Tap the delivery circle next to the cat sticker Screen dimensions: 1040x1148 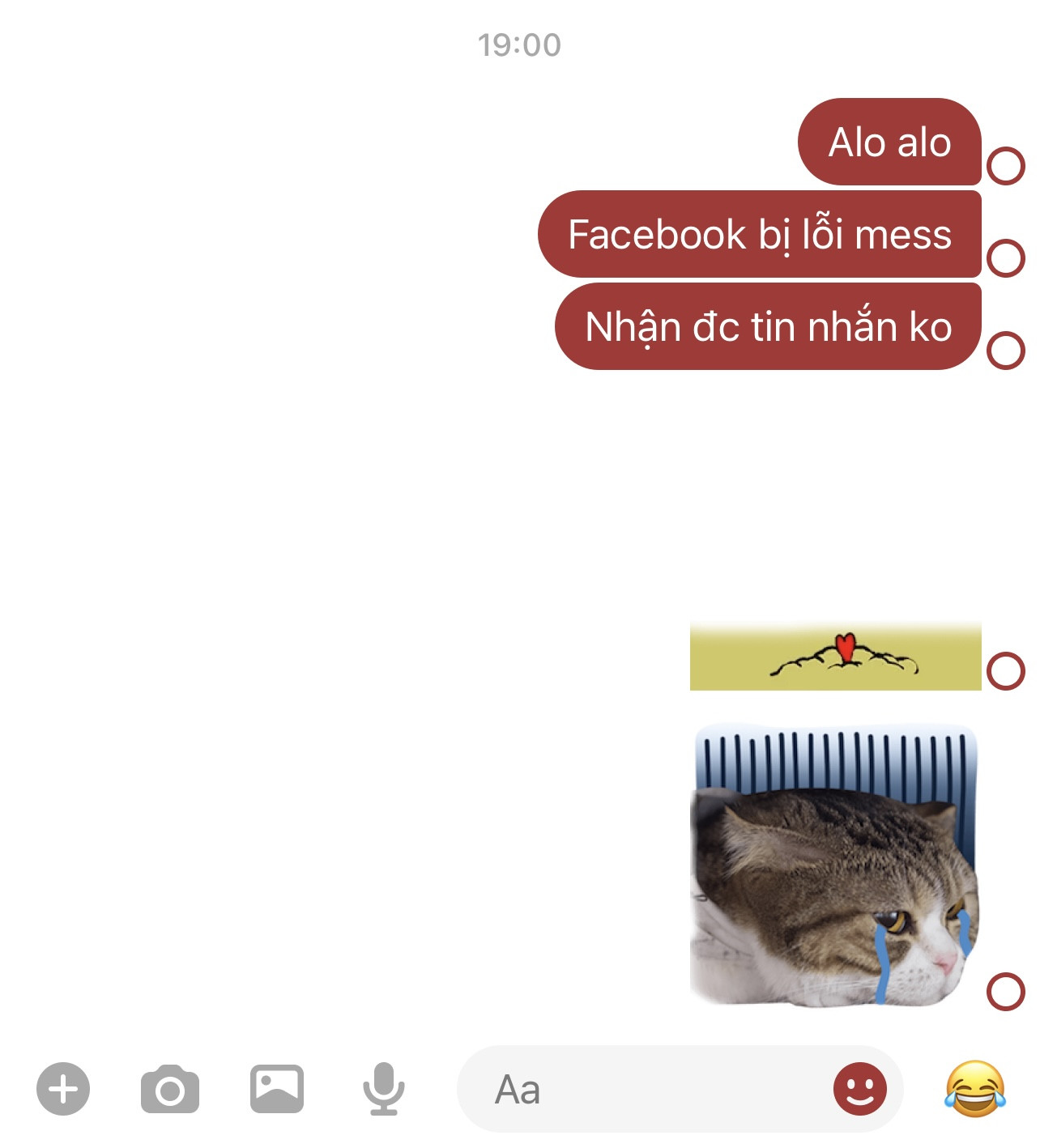click(1004, 990)
